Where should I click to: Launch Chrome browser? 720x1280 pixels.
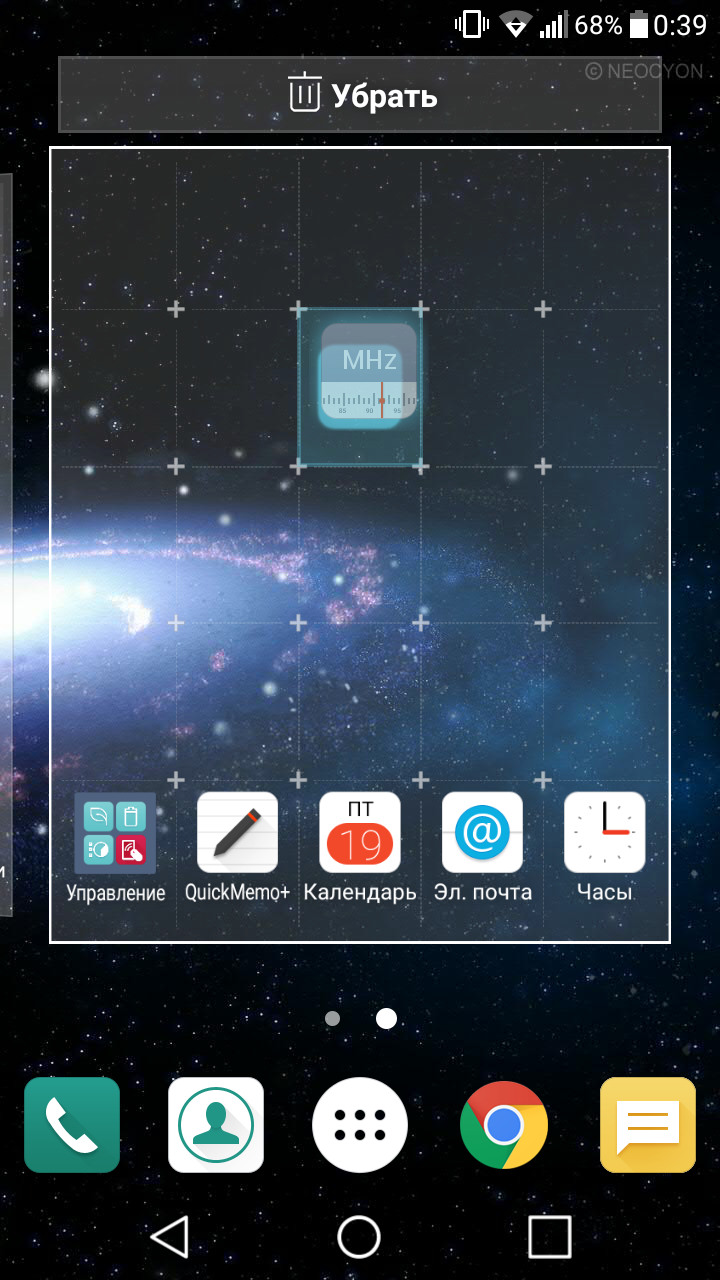(504, 1125)
